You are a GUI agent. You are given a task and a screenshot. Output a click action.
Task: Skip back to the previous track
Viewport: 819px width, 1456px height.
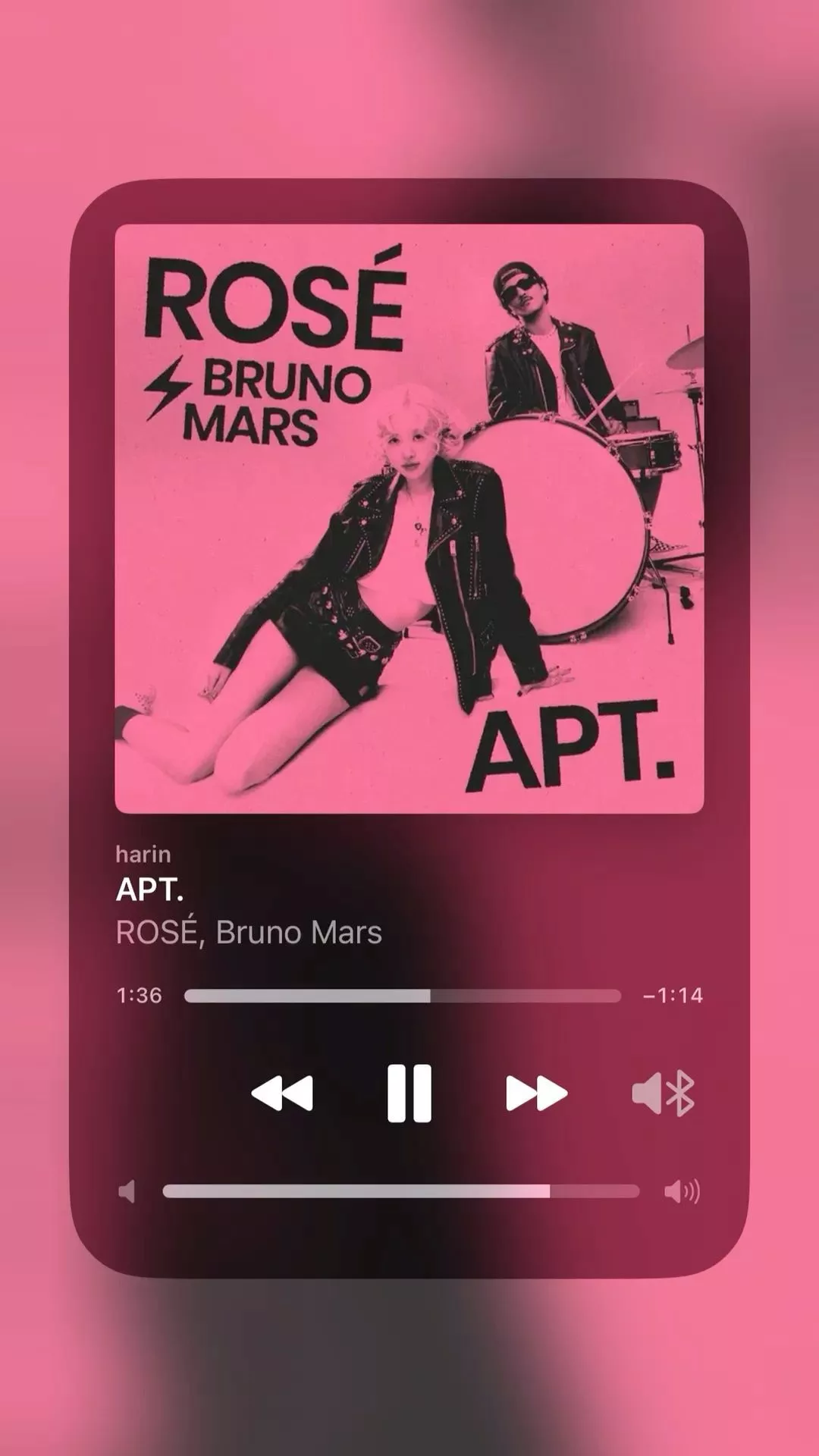(x=282, y=1093)
